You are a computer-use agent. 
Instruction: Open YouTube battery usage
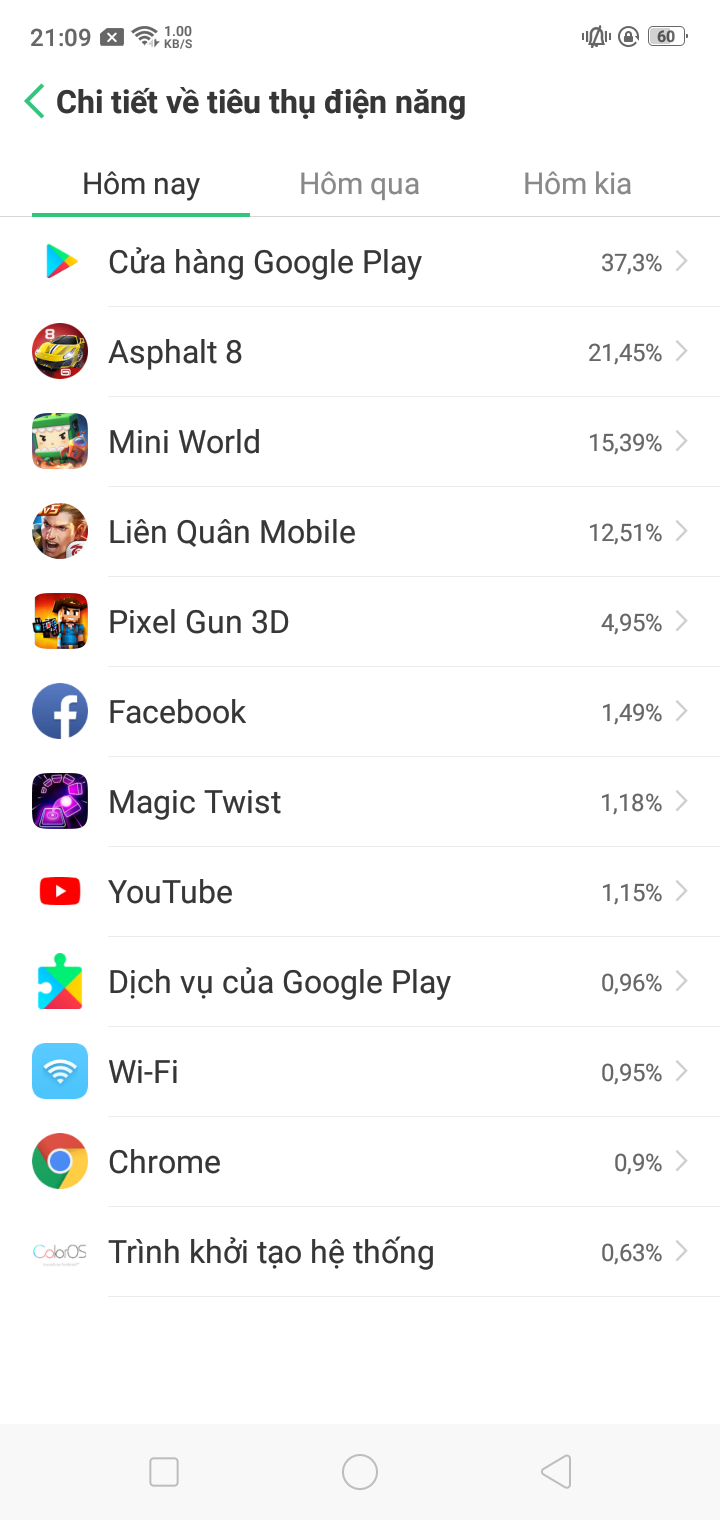click(360, 892)
